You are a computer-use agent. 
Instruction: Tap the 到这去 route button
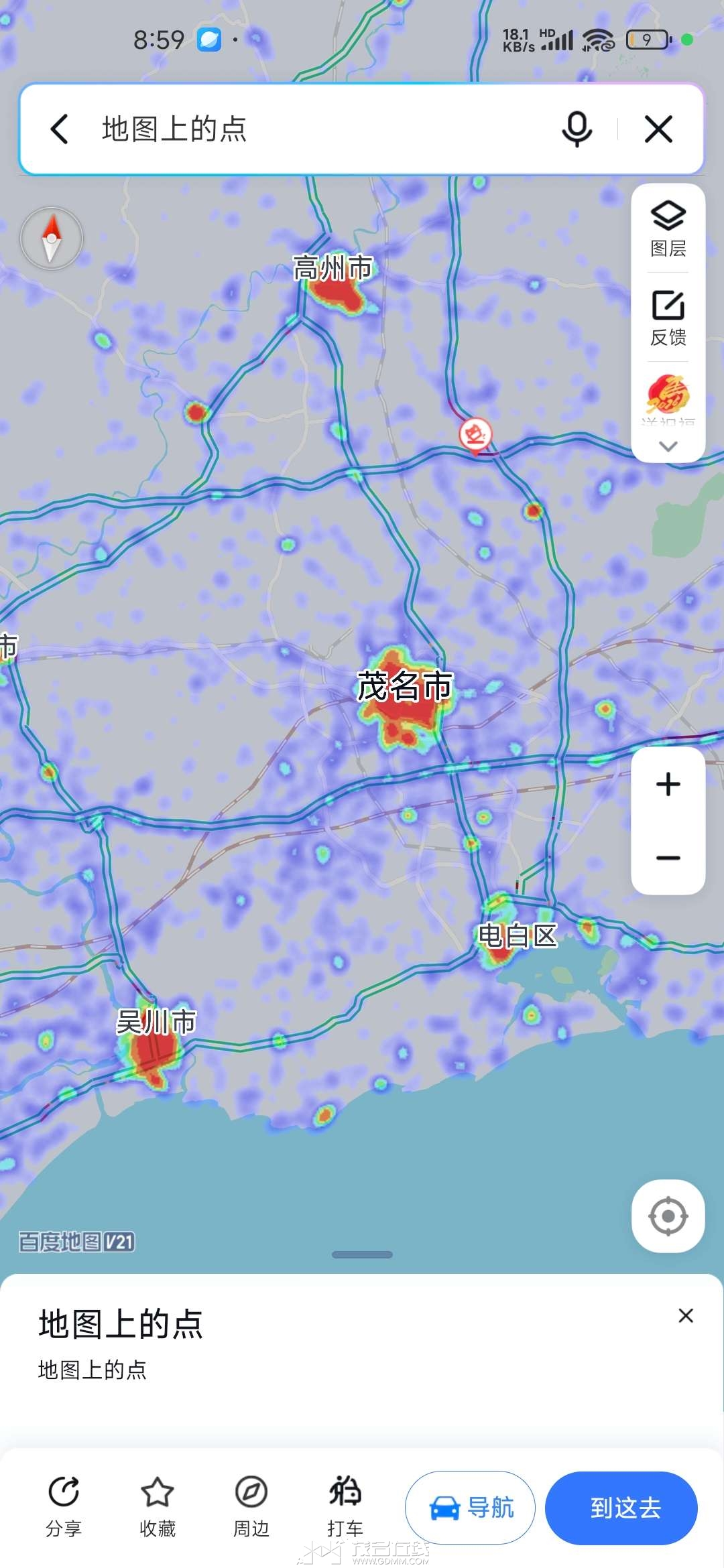pos(621,1508)
